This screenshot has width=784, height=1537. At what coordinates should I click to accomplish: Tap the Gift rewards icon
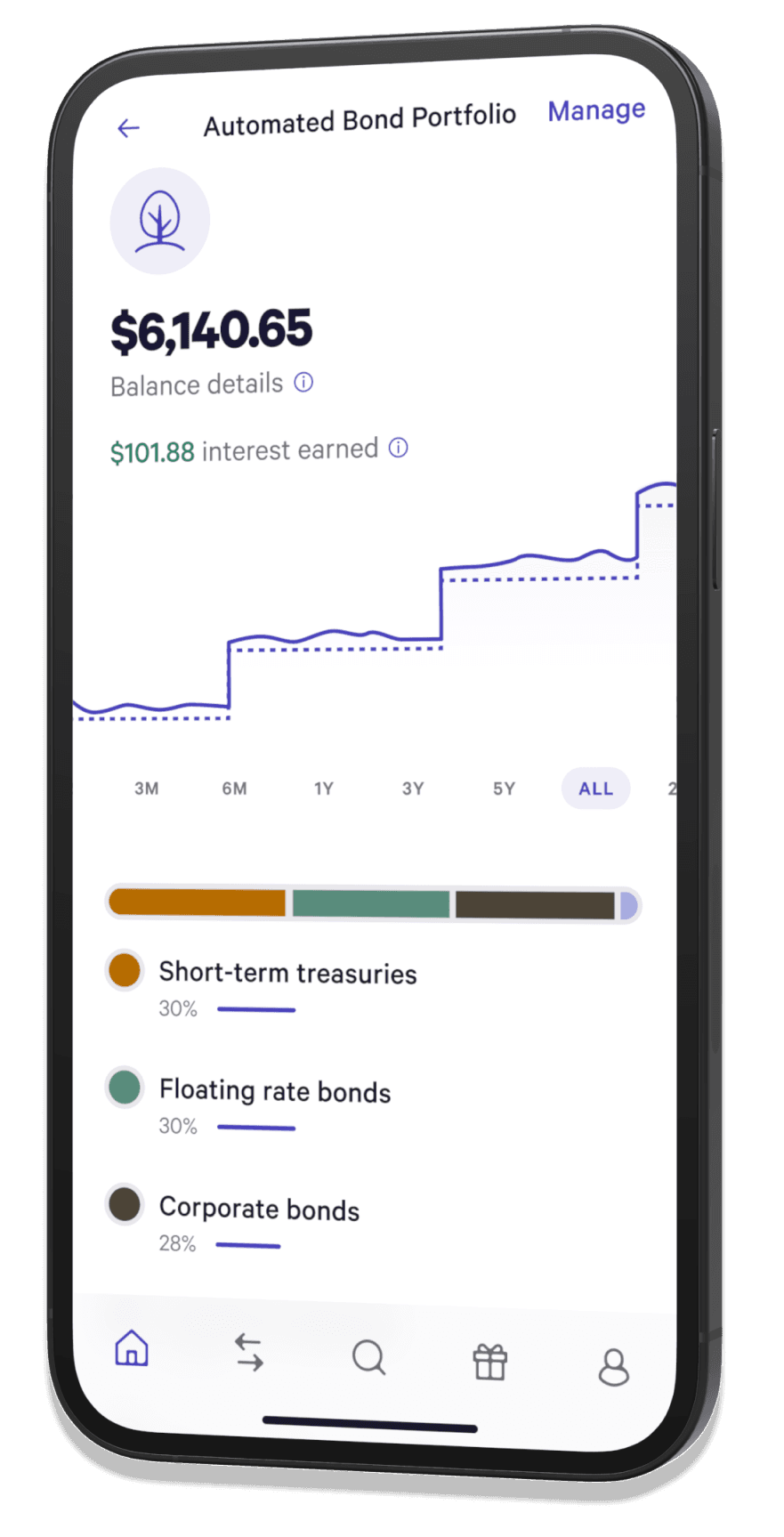(x=490, y=1362)
